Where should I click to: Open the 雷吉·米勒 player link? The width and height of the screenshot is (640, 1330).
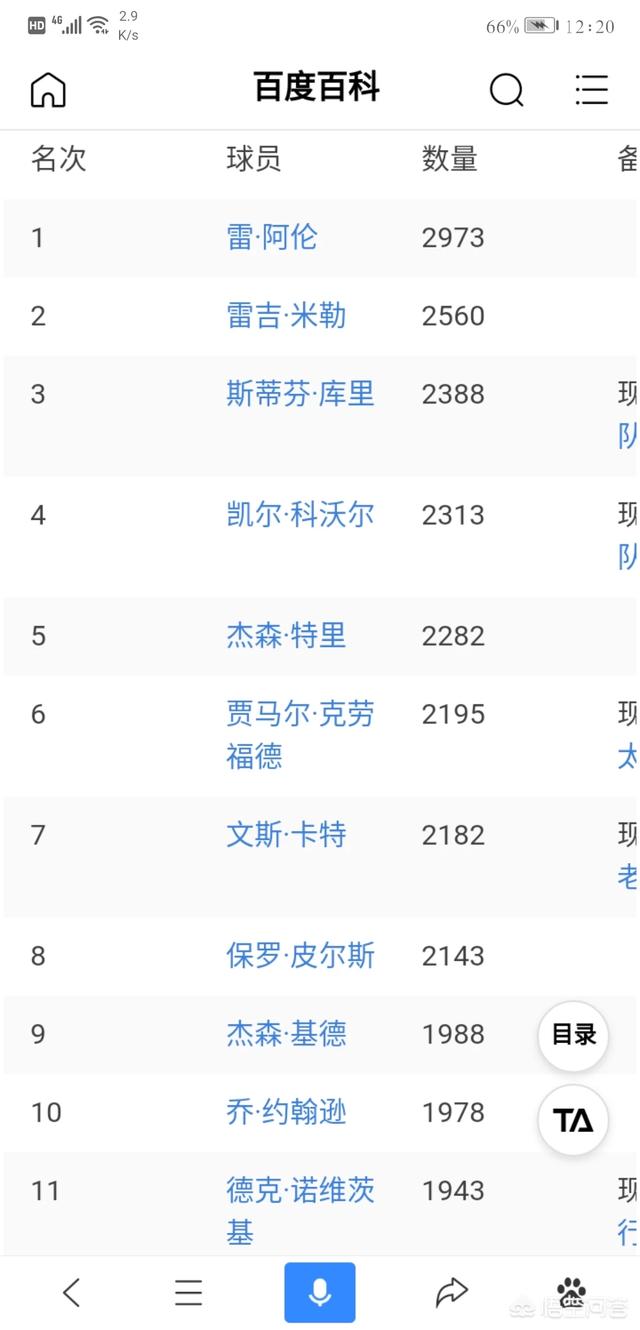(x=286, y=316)
